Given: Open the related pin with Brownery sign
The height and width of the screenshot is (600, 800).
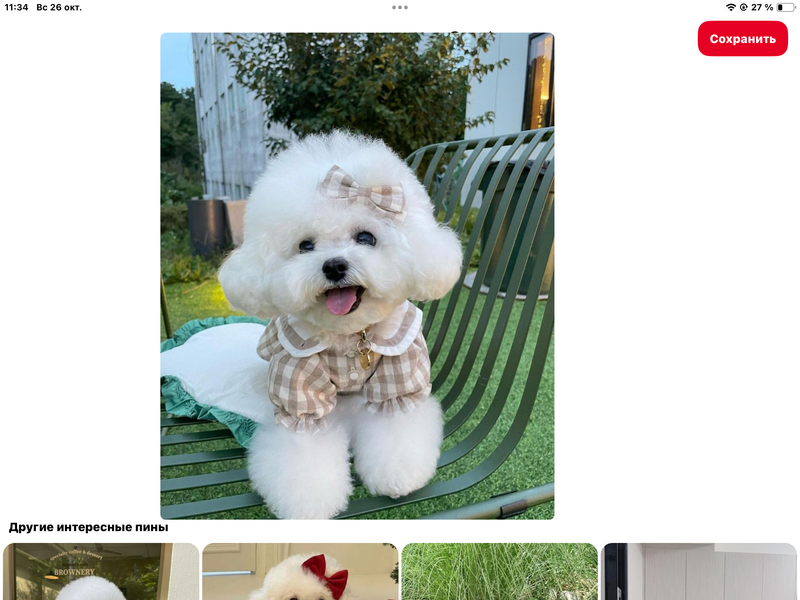Looking at the screenshot, I should (x=101, y=572).
